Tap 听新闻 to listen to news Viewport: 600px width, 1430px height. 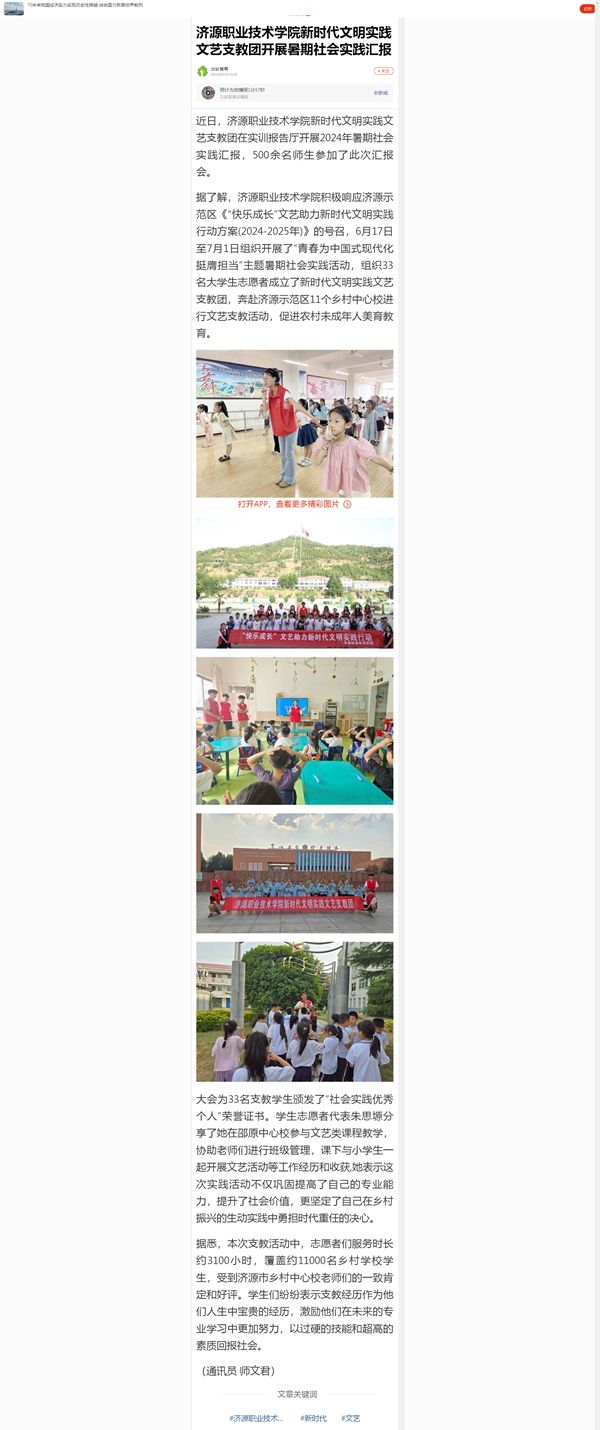[381, 92]
